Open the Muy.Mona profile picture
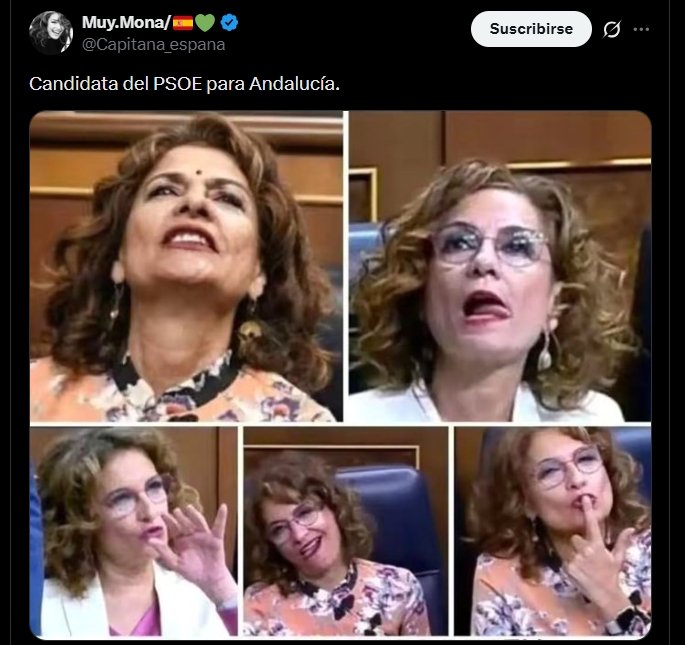The image size is (685, 645). pos(51,33)
